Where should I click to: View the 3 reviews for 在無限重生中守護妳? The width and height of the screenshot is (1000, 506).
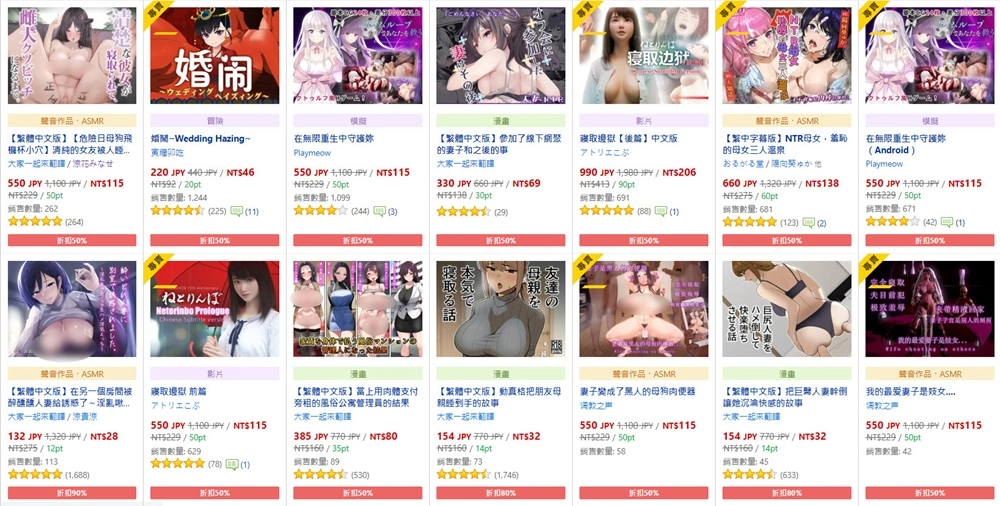(x=386, y=212)
